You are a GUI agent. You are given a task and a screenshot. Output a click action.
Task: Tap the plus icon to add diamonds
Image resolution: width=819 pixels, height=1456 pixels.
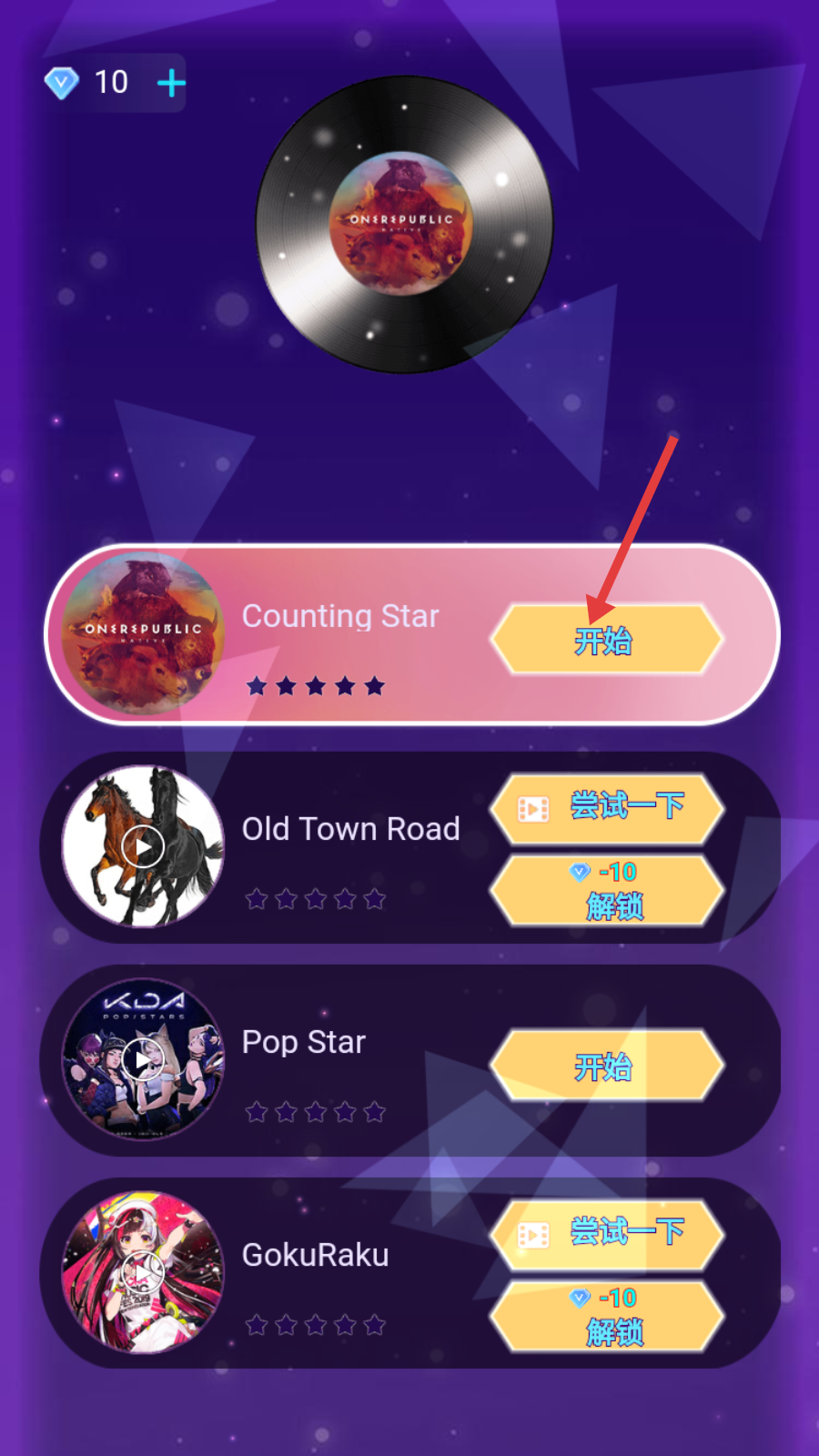[171, 84]
